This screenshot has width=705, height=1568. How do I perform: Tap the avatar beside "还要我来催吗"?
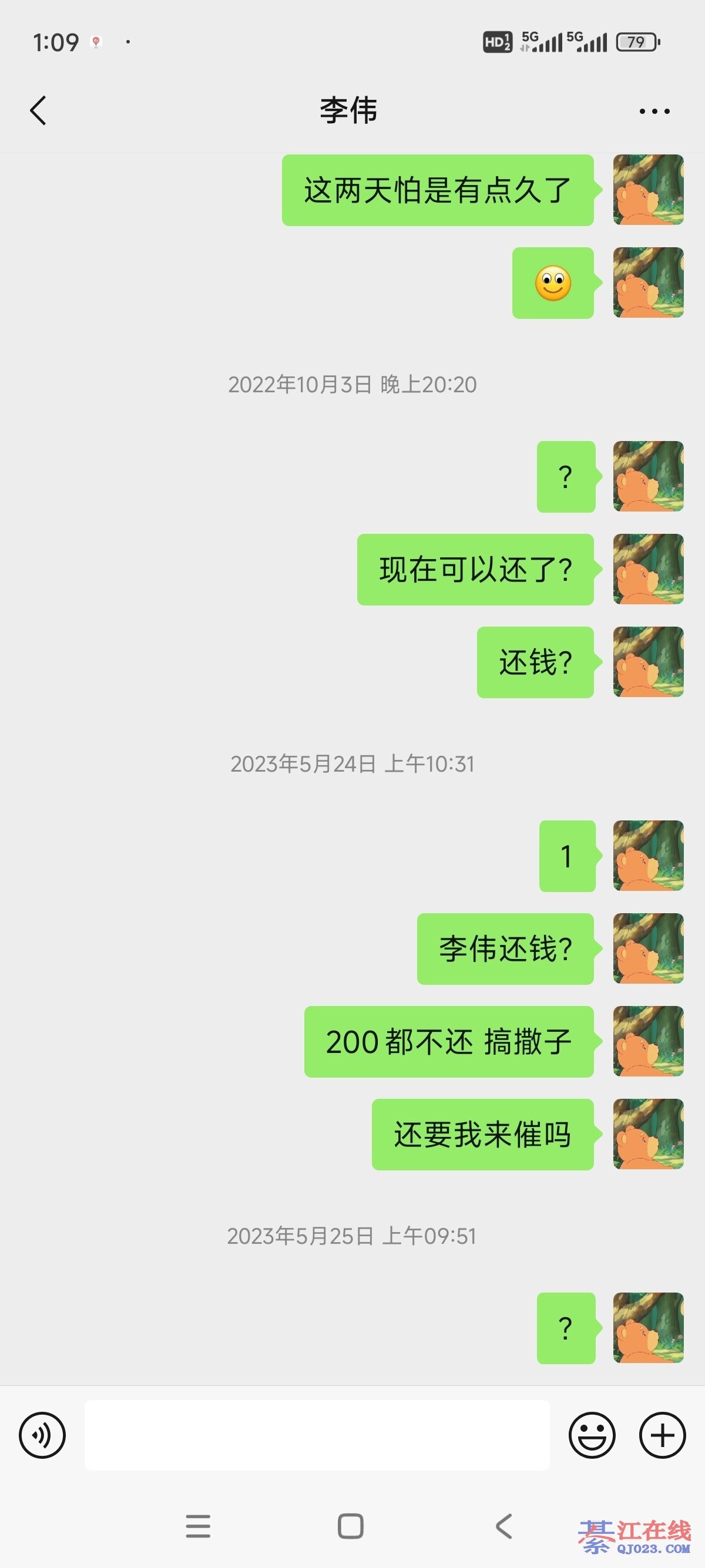coord(648,1134)
